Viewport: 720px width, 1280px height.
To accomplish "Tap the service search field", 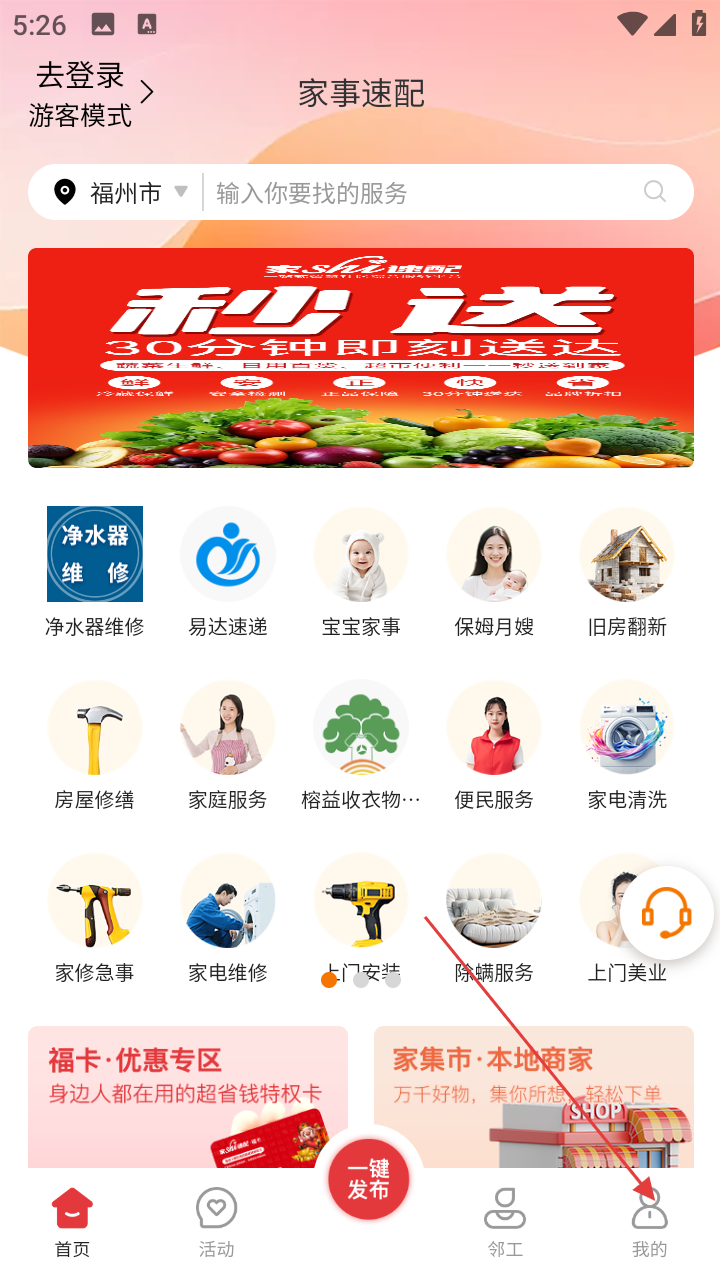I will pyautogui.click(x=420, y=192).
